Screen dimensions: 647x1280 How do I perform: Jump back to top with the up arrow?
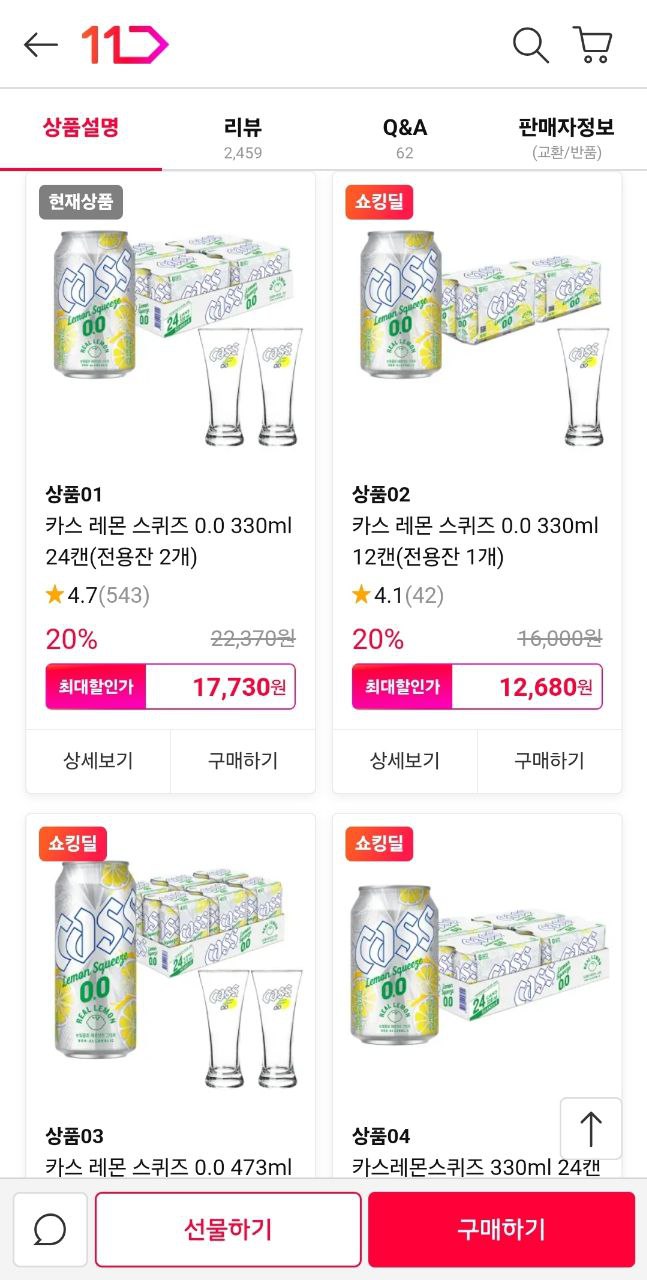(591, 1129)
